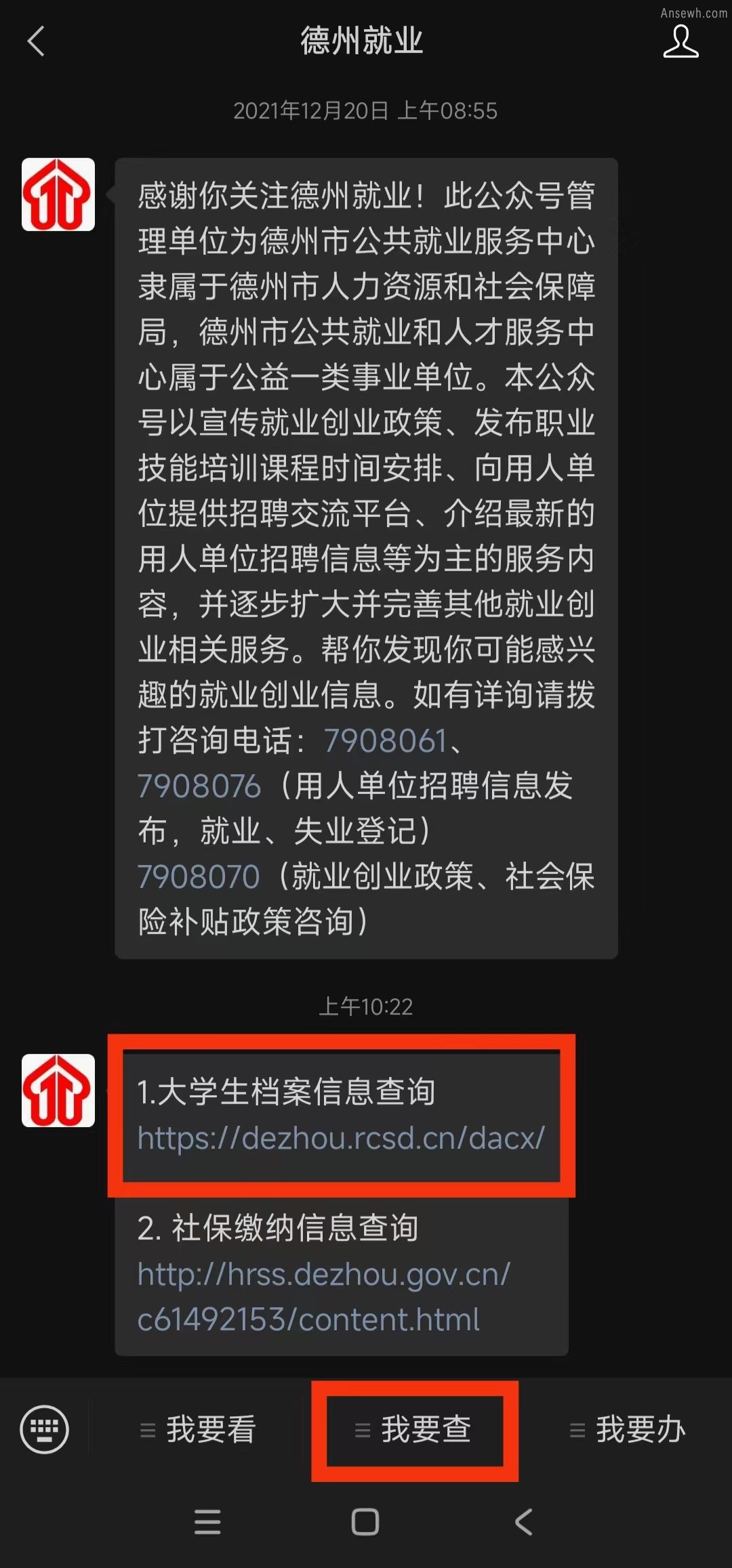732x1568 pixels.
Task: Open the 我要查 menu
Action: click(414, 1430)
